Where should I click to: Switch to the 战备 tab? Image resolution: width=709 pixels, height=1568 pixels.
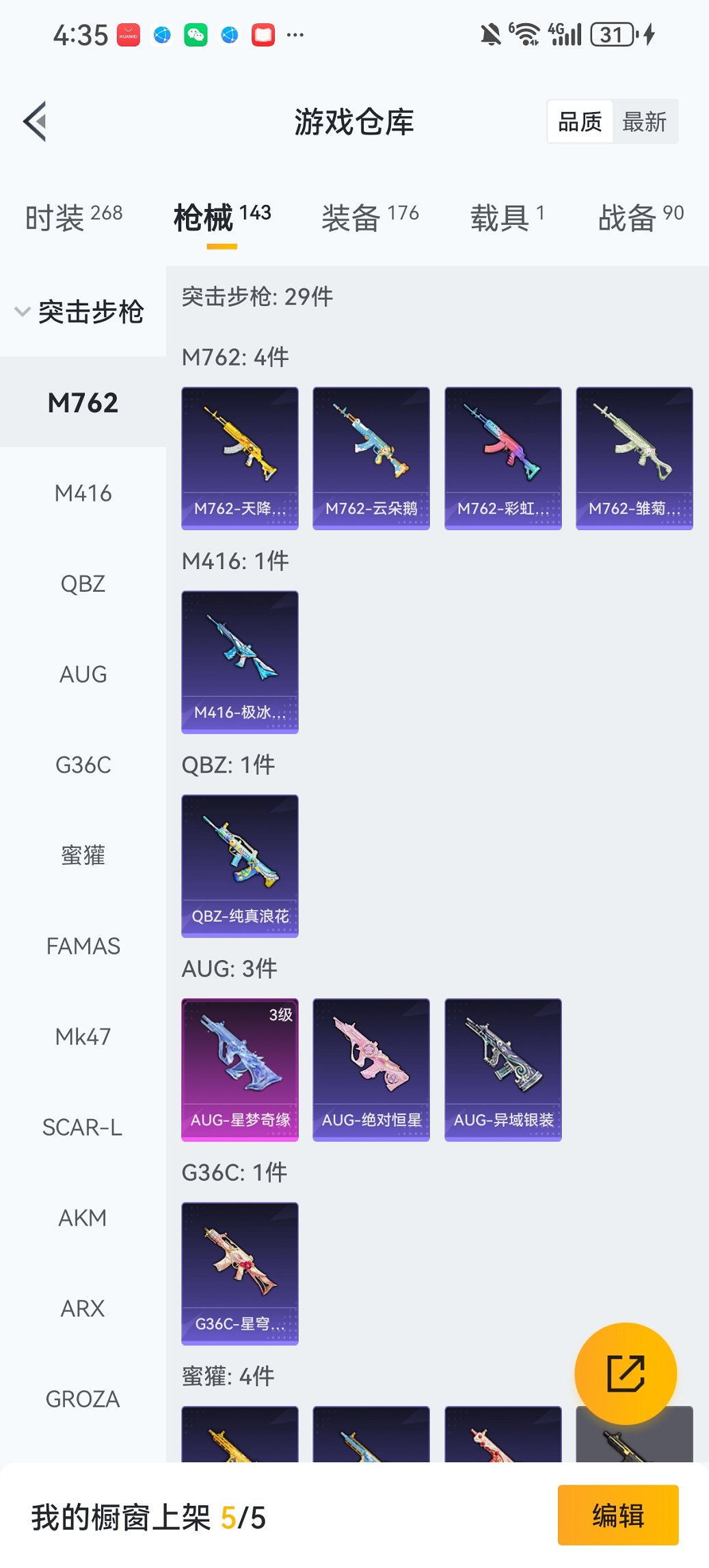[x=640, y=218]
